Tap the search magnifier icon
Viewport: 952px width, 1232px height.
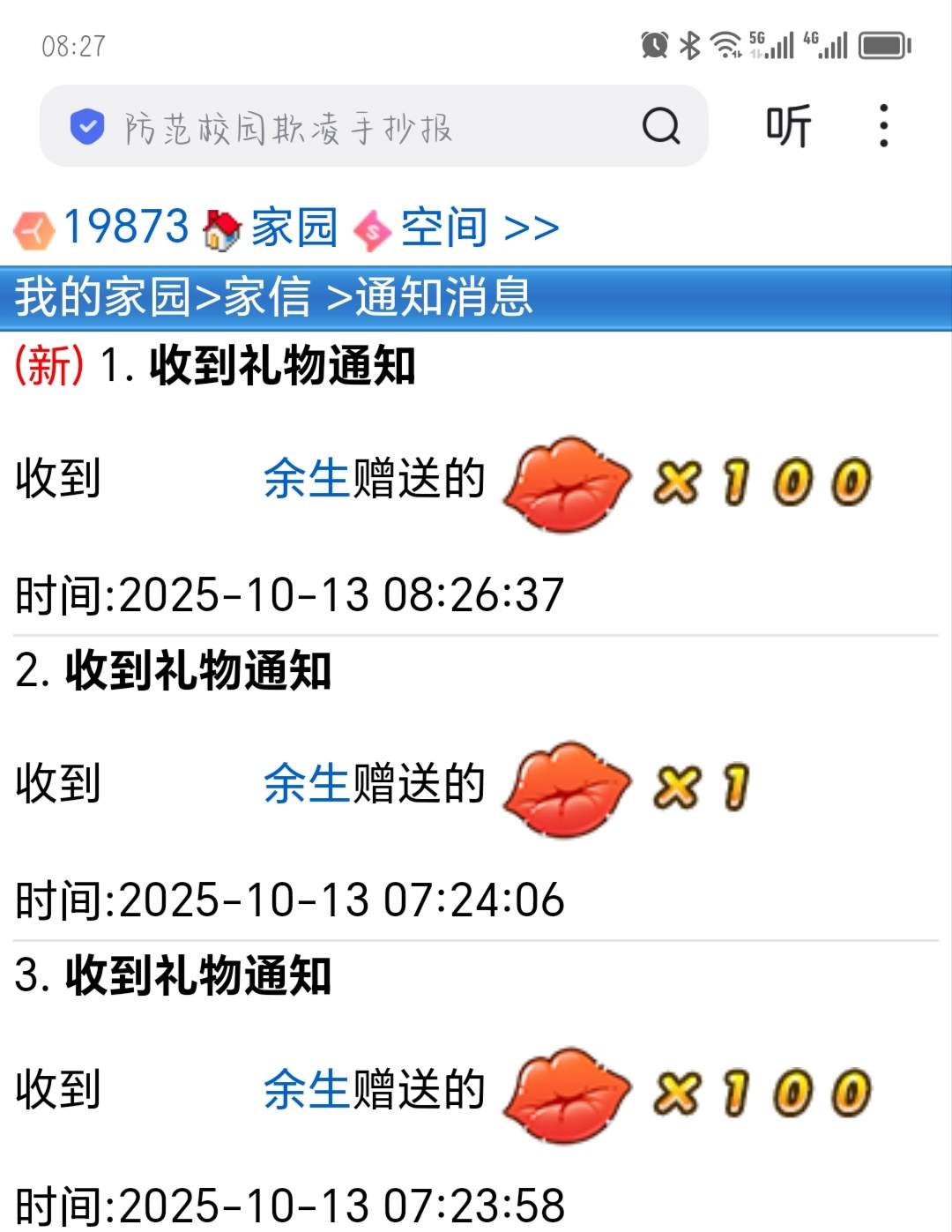(x=661, y=126)
